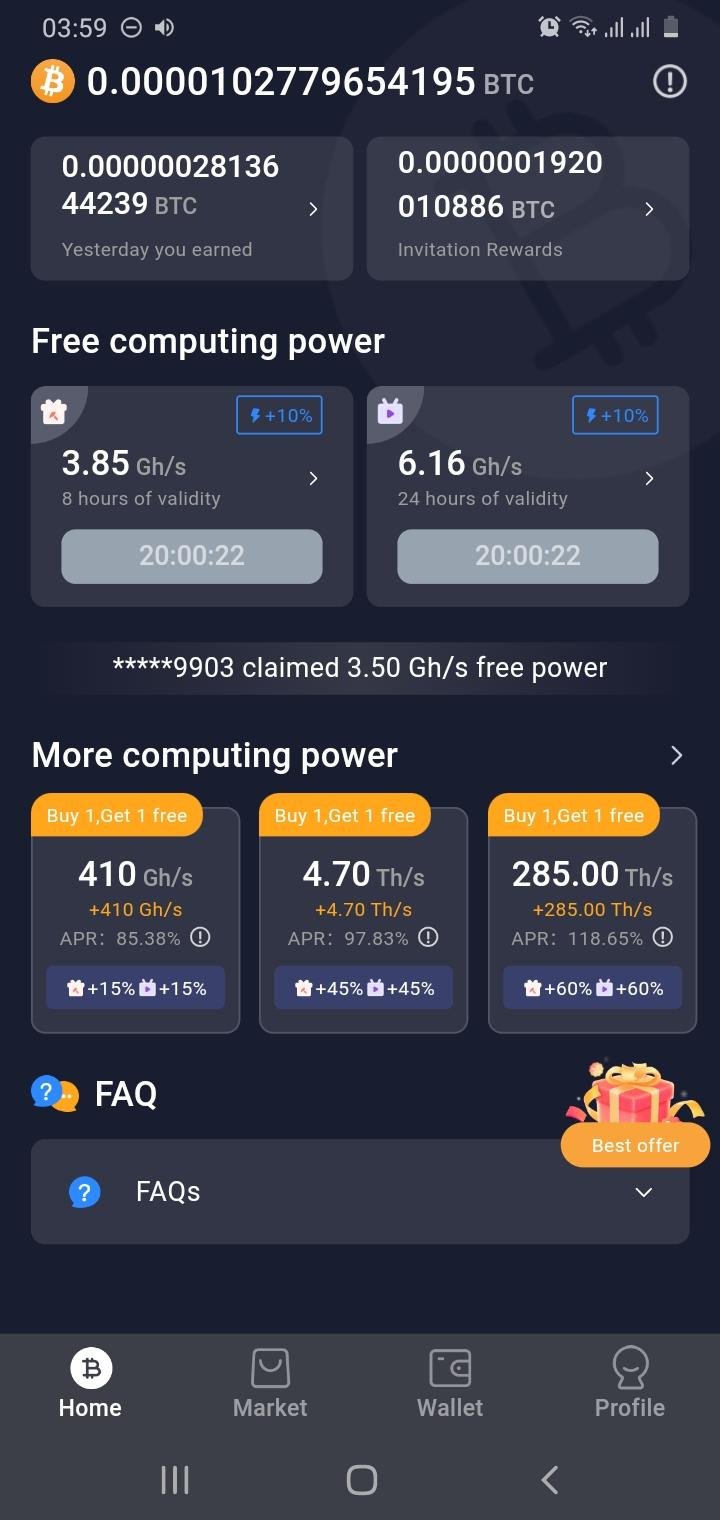View APR info for 85.38% plan

coord(200,938)
